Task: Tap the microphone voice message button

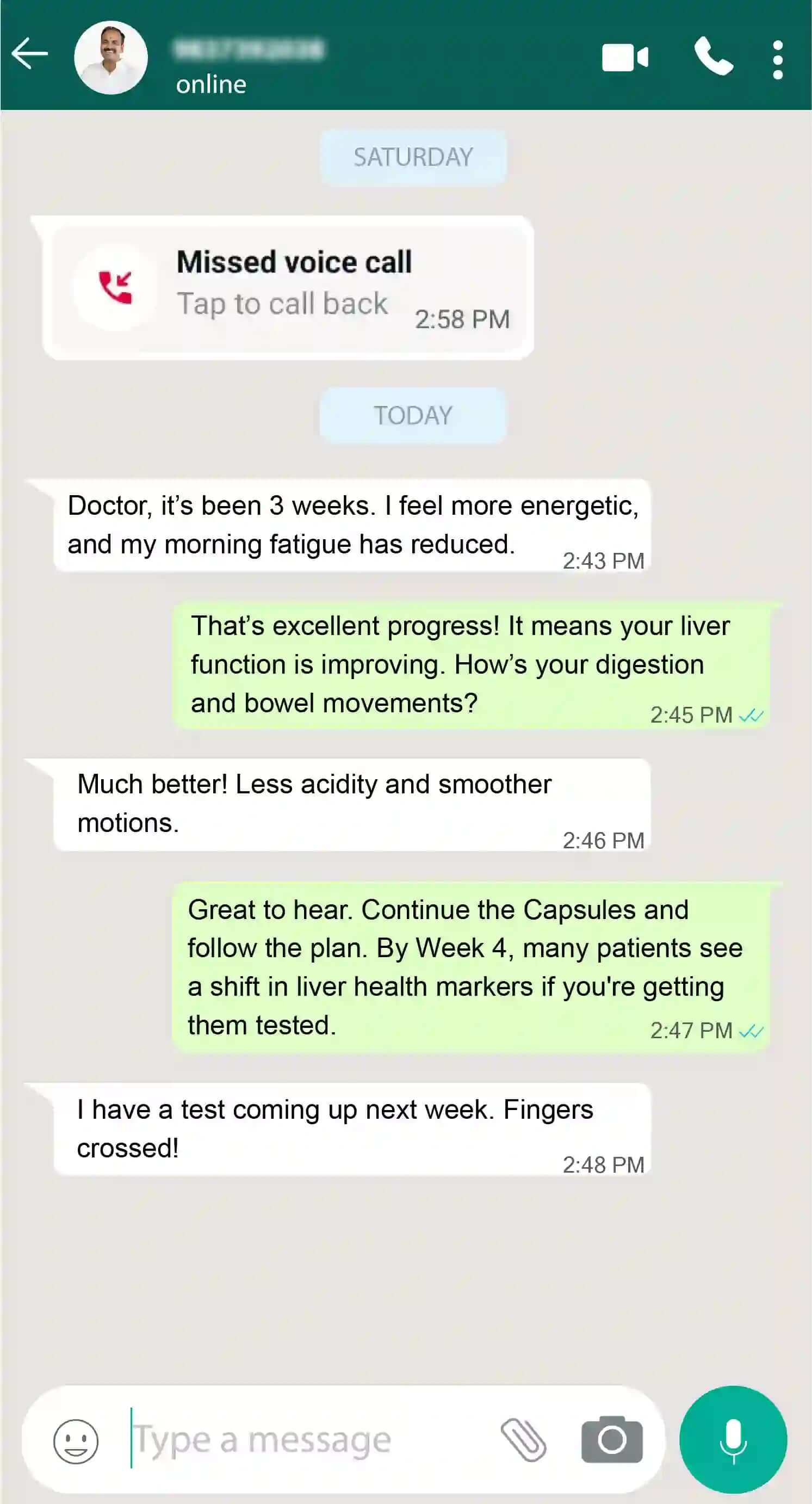Action: click(733, 1440)
